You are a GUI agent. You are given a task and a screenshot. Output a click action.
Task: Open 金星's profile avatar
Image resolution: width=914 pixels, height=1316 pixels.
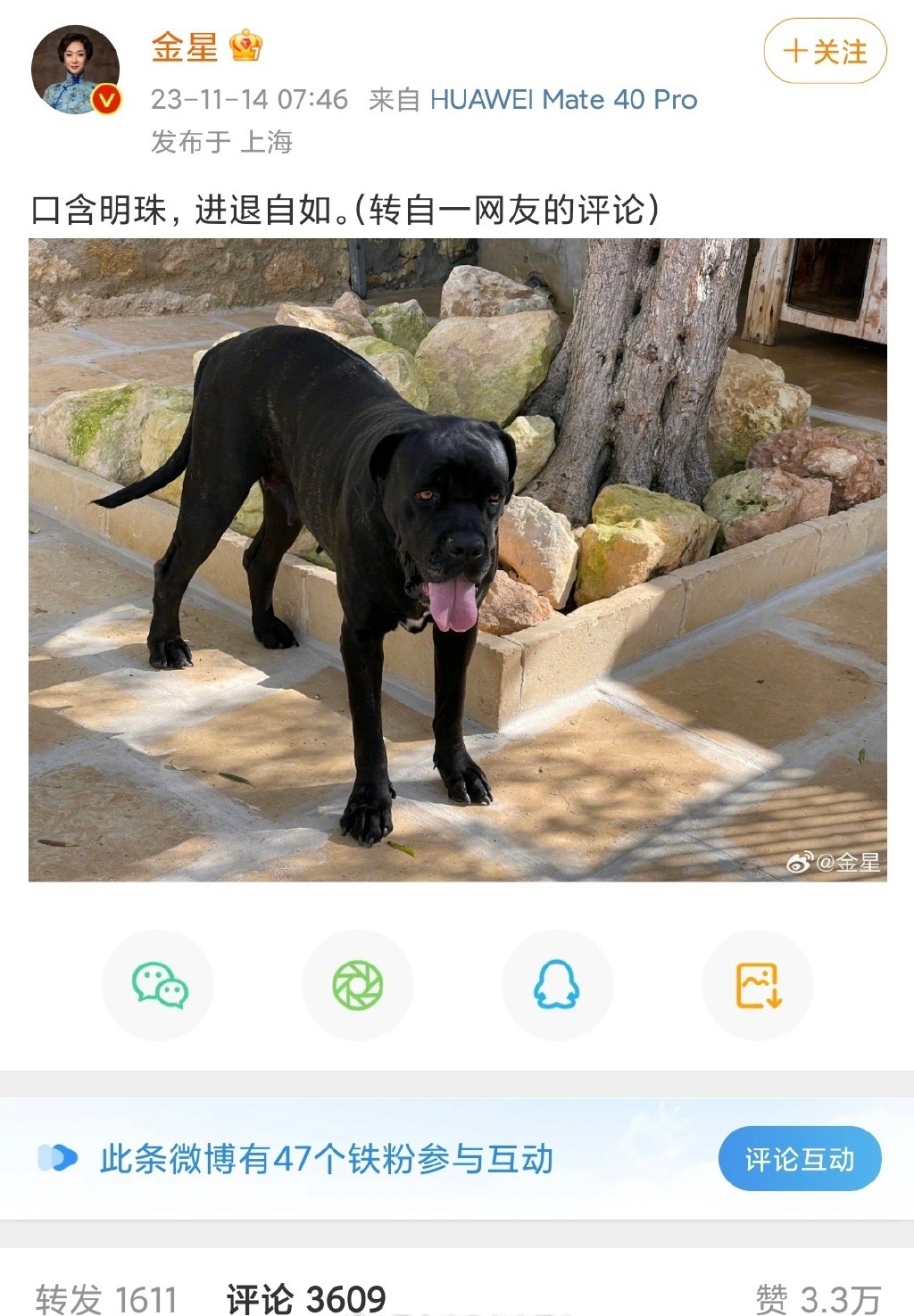click(x=76, y=70)
